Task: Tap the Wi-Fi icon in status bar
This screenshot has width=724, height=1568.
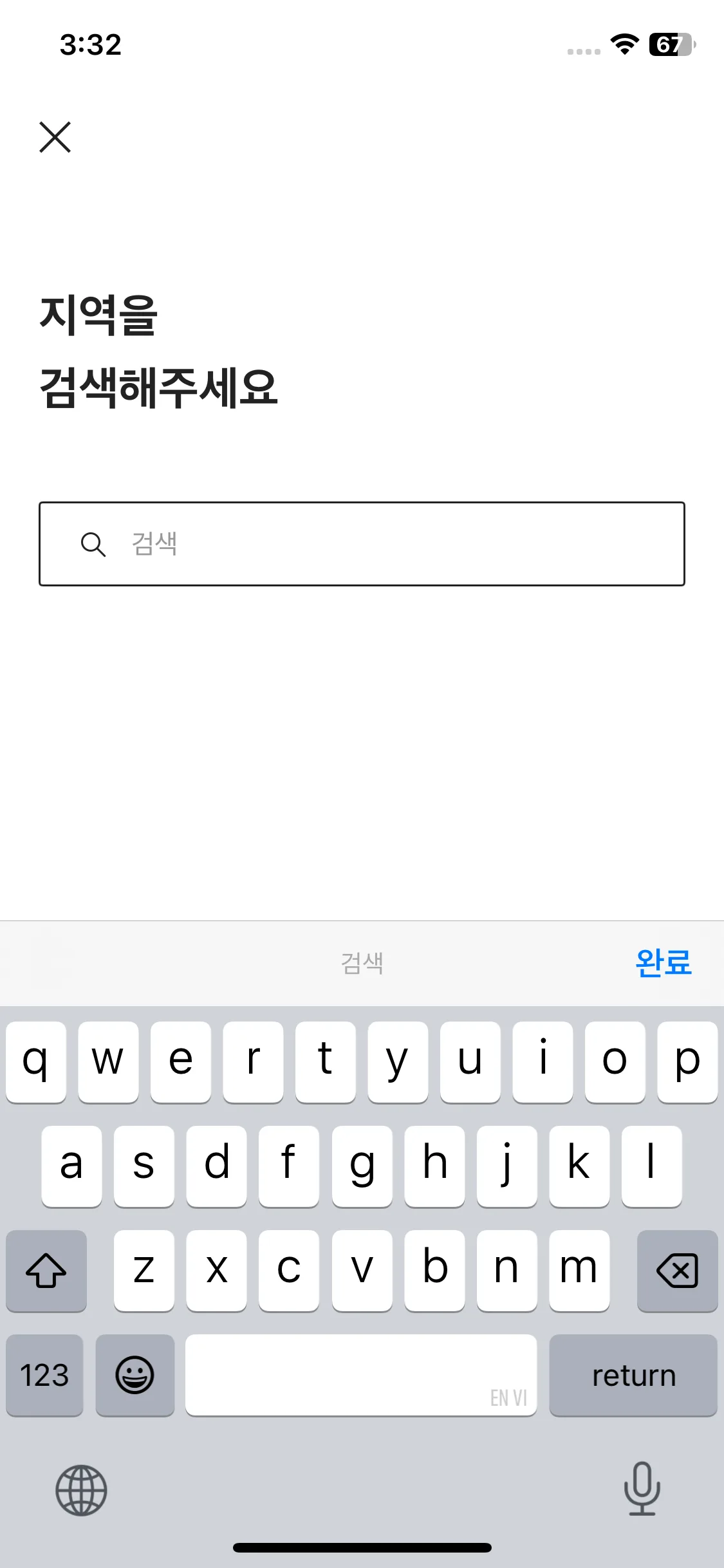Action: pyautogui.click(x=622, y=45)
